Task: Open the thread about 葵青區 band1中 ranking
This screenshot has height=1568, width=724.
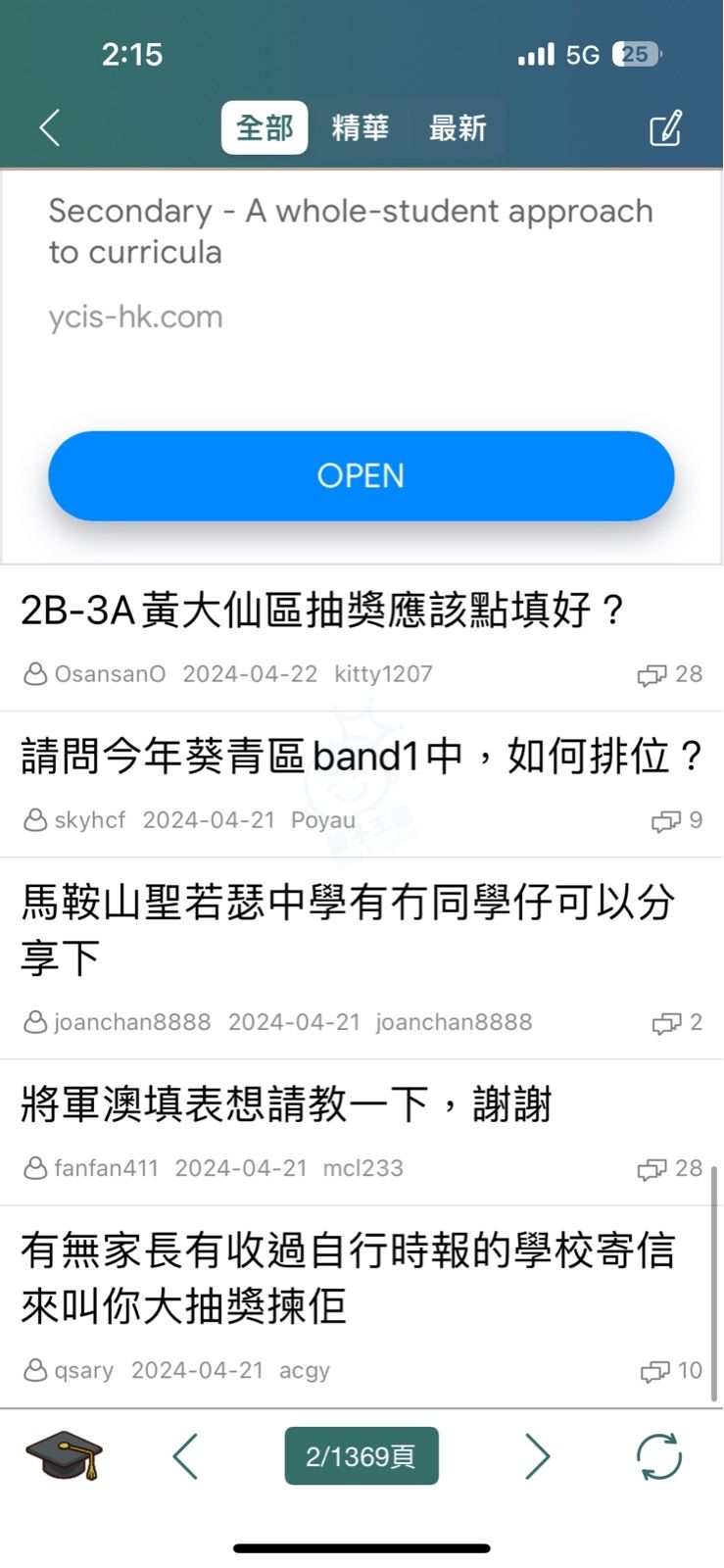Action: click(361, 757)
